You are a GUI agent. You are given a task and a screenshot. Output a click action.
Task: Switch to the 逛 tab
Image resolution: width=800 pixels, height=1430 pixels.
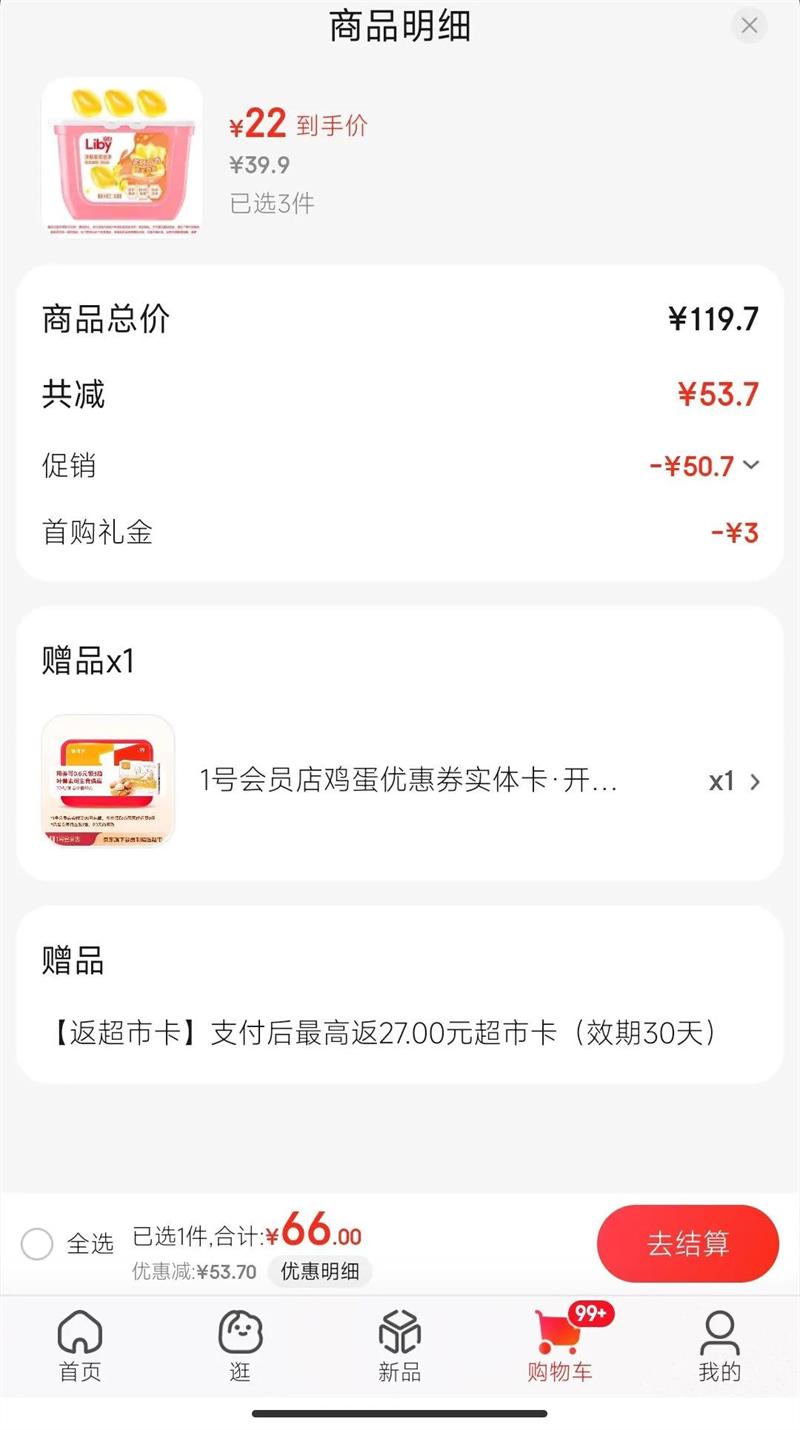(240, 1346)
